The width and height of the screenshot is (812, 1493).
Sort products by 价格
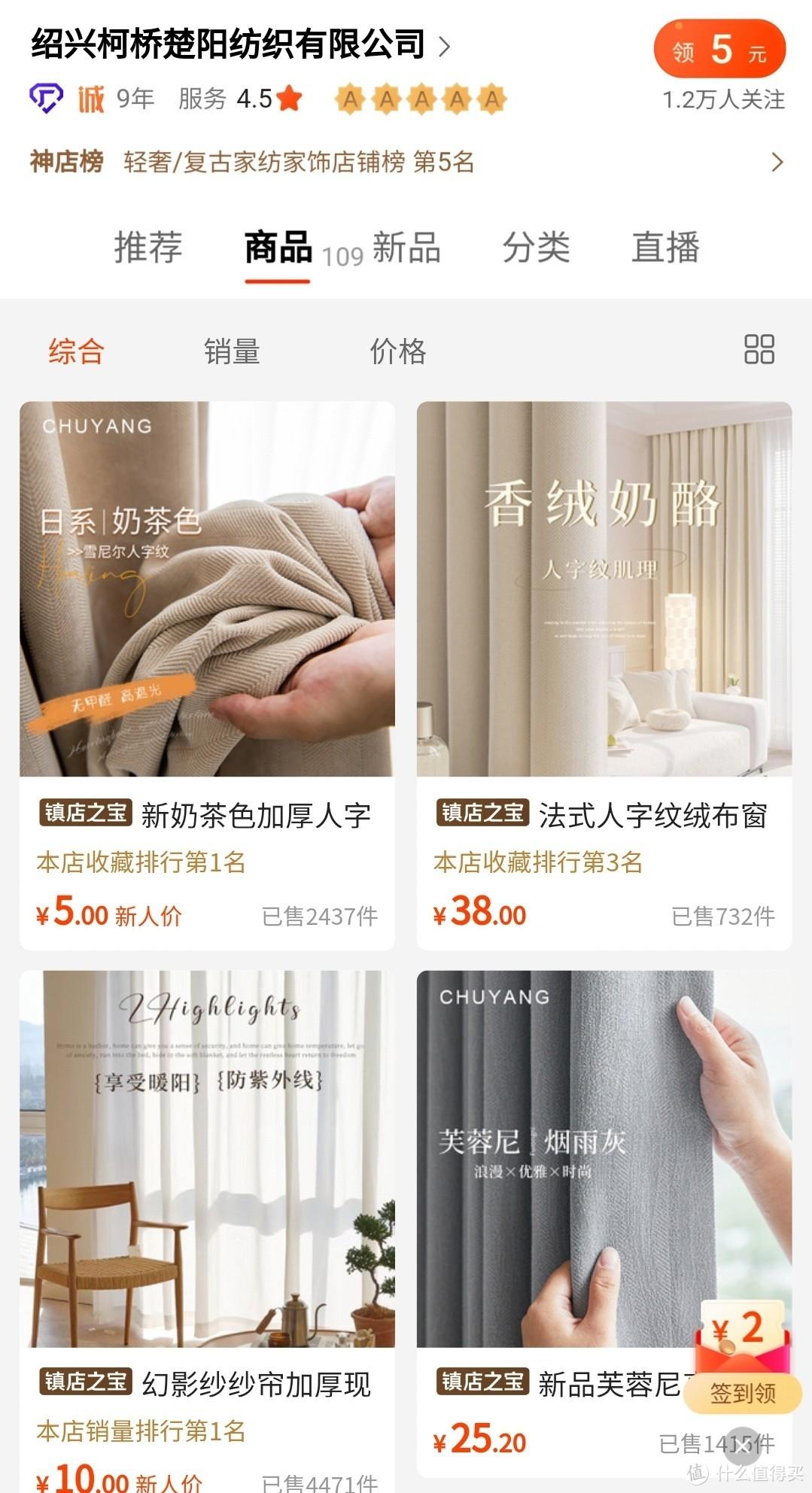coord(397,351)
